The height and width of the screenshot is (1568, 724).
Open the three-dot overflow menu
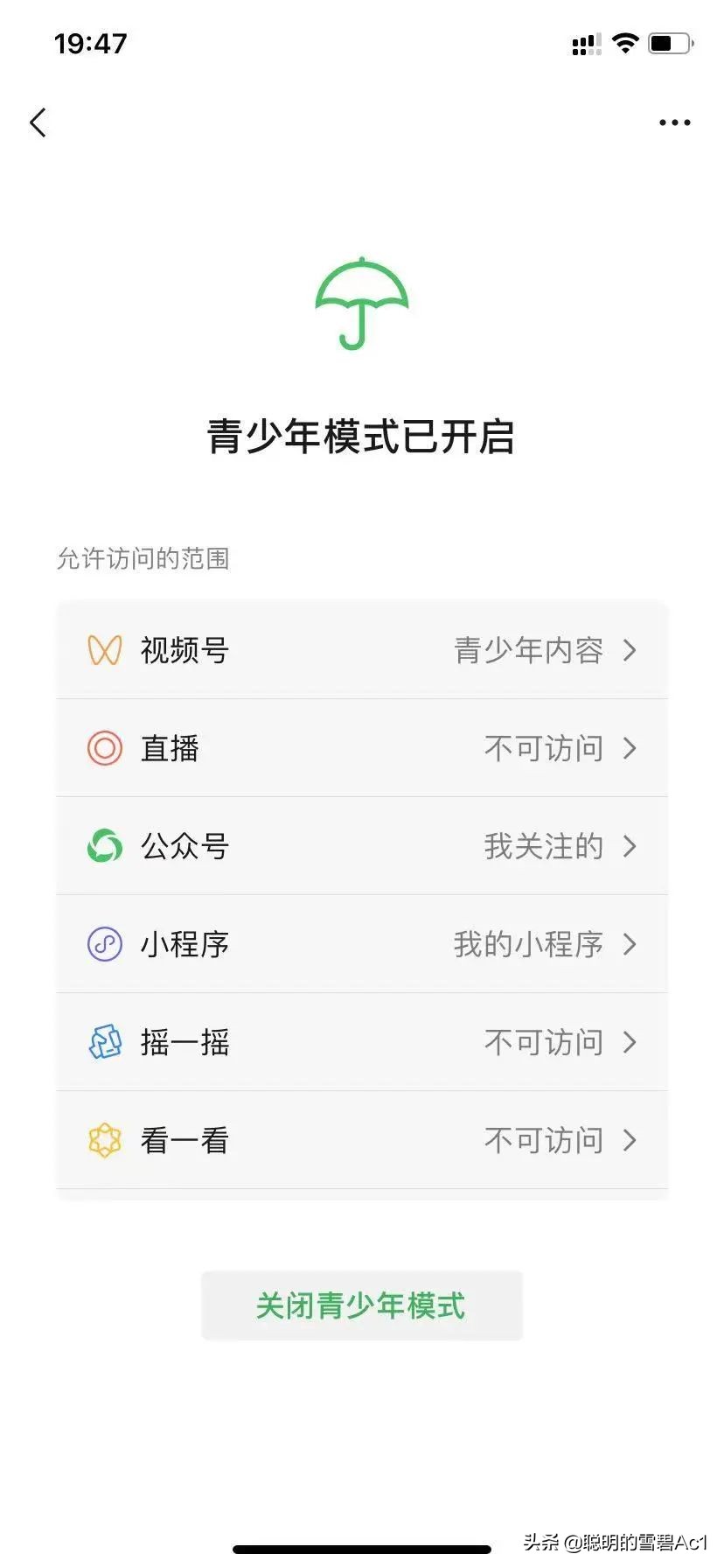coord(674,122)
